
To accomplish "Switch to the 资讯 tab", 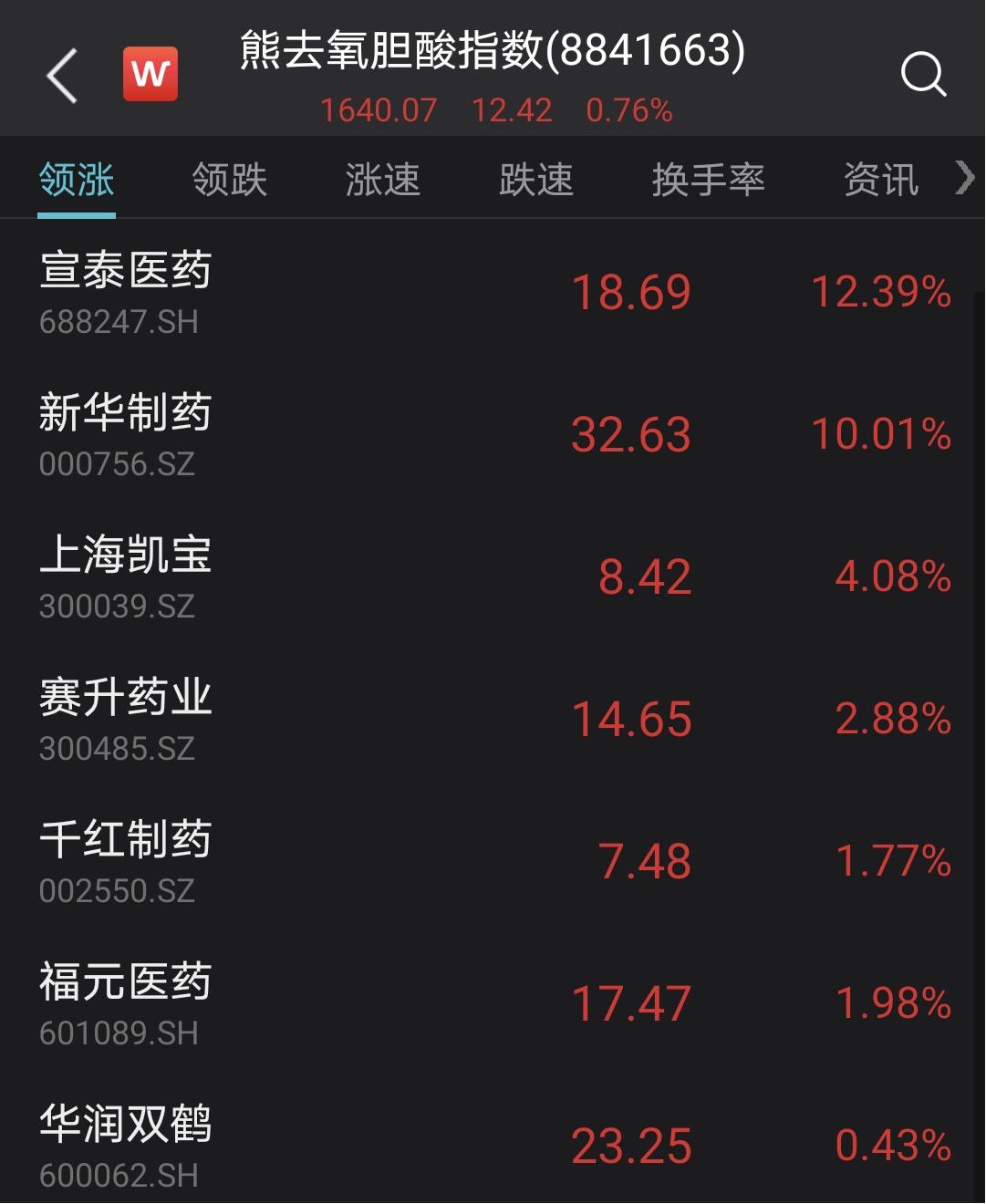I will (x=880, y=180).
